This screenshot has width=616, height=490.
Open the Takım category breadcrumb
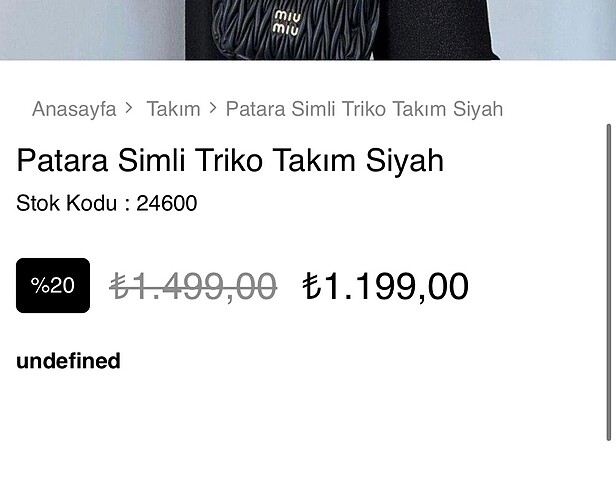coord(173,109)
